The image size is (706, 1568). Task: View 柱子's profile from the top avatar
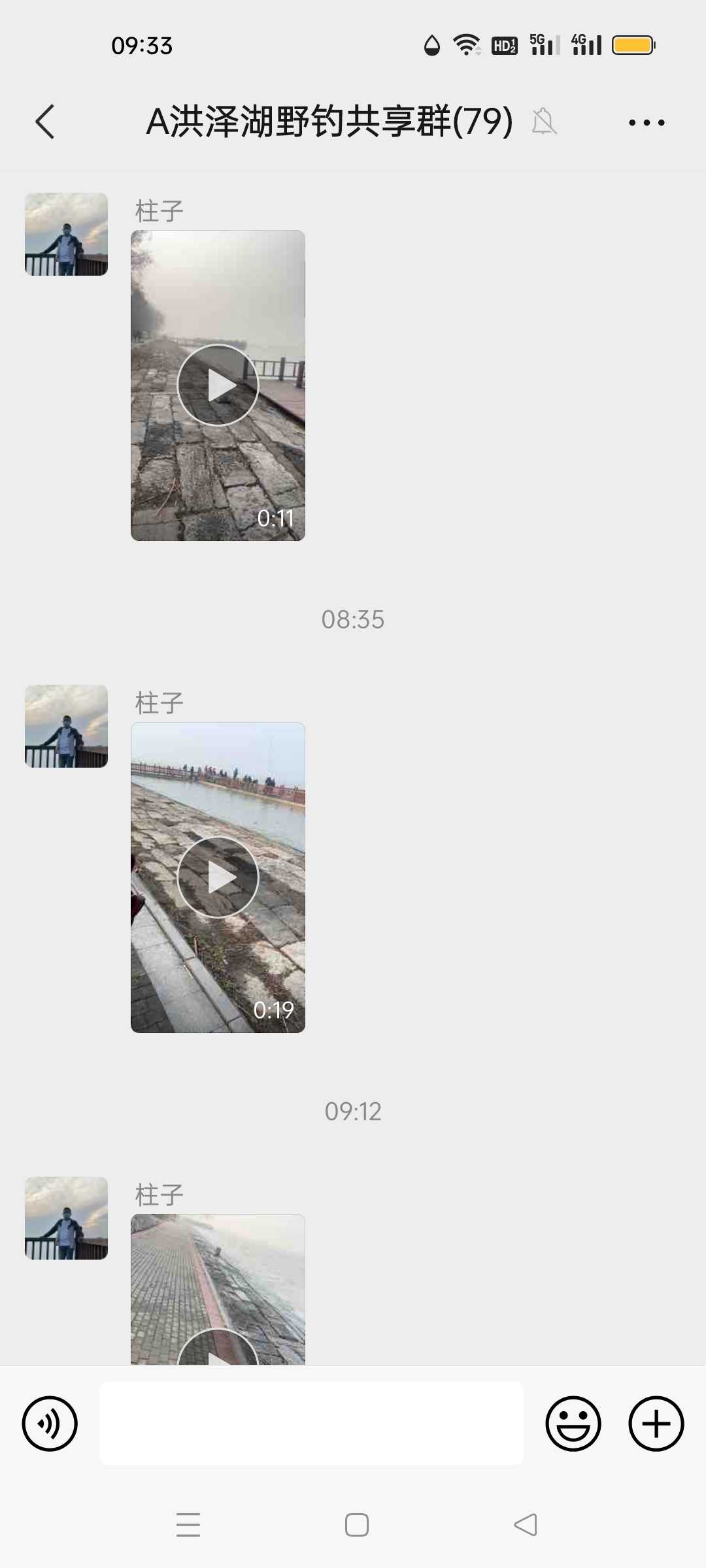66,234
